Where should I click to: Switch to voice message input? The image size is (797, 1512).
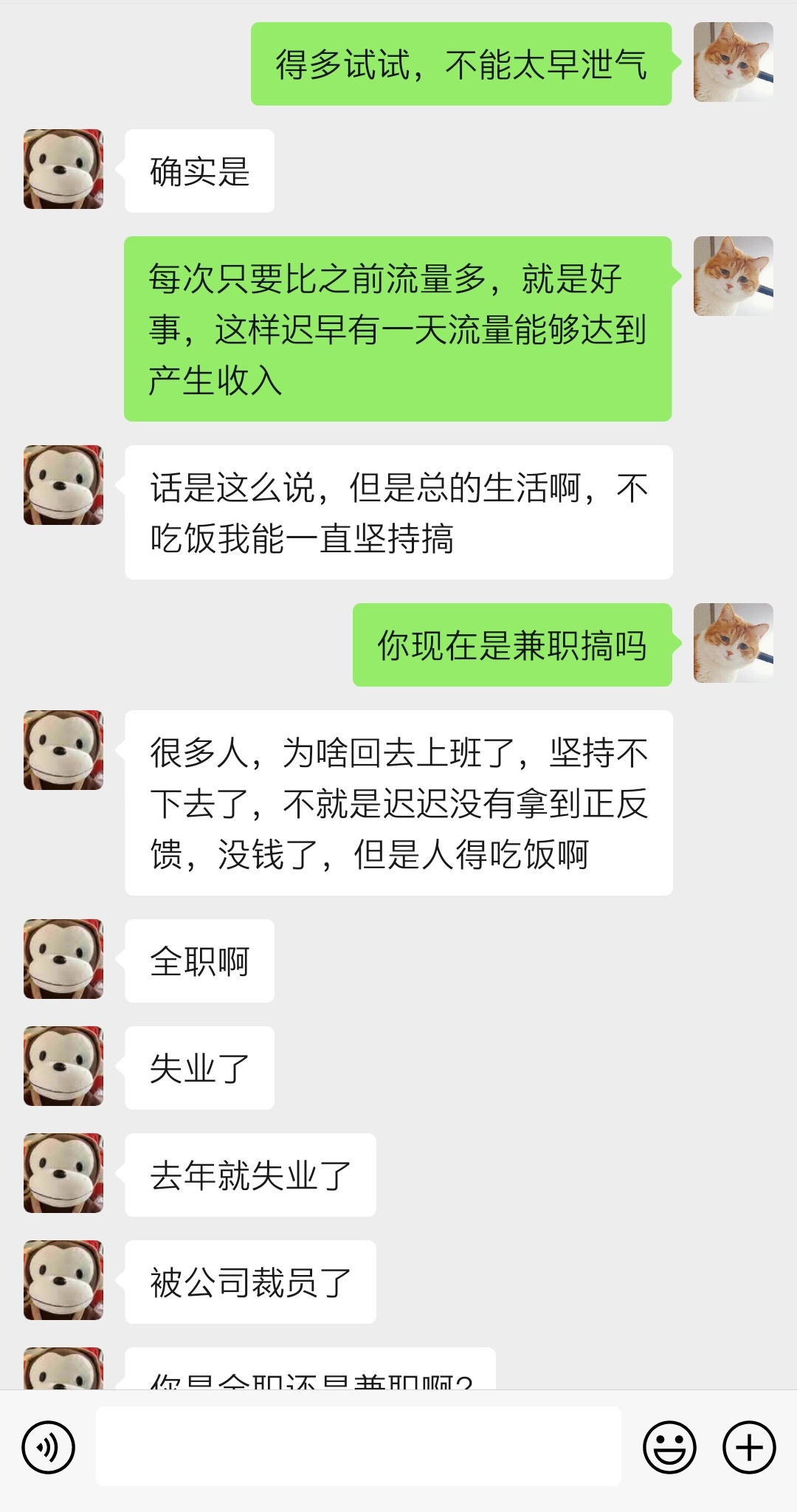coord(49,1448)
